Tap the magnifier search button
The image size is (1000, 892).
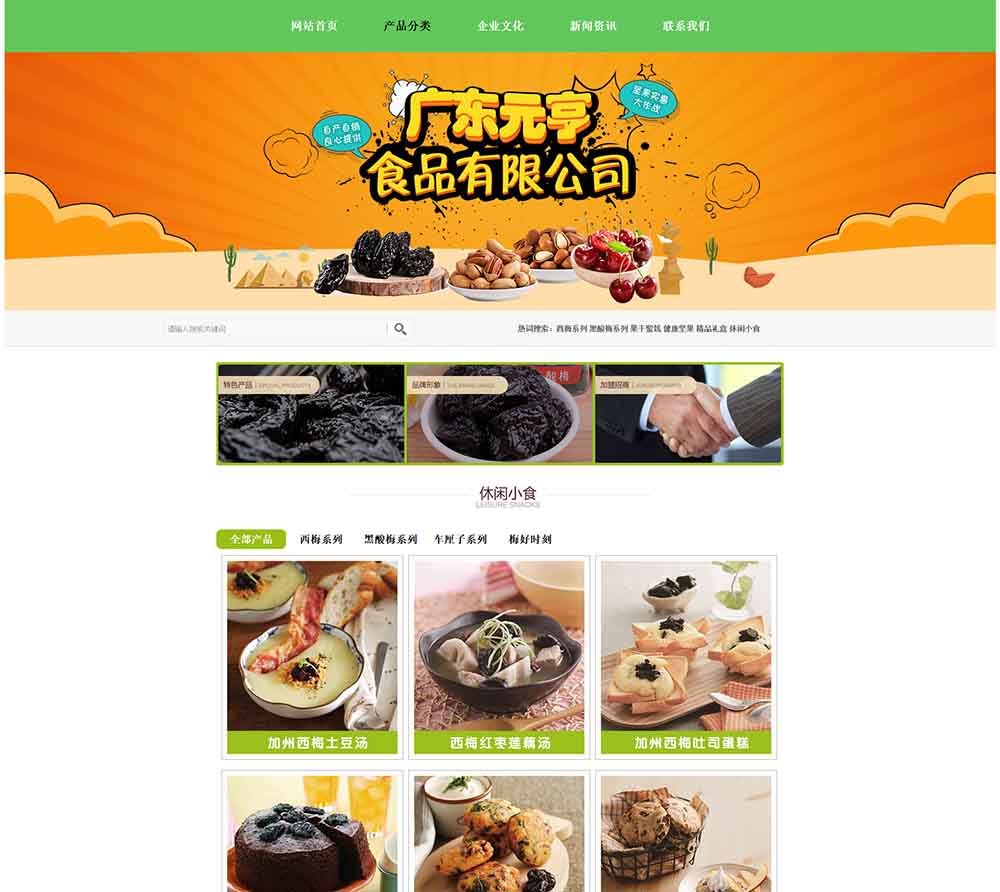(x=400, y=329)
